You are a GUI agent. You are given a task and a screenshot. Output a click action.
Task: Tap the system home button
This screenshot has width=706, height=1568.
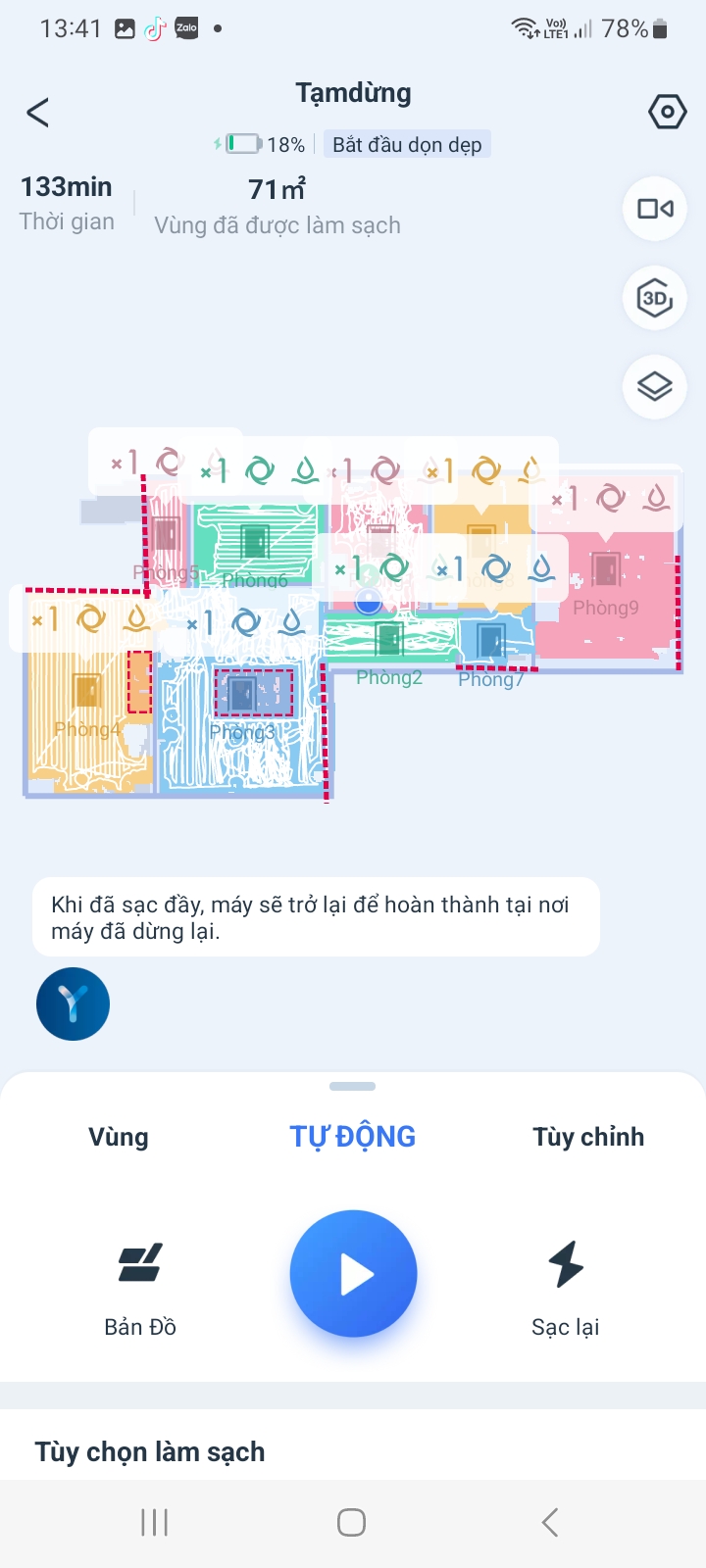pos(351,1522)
